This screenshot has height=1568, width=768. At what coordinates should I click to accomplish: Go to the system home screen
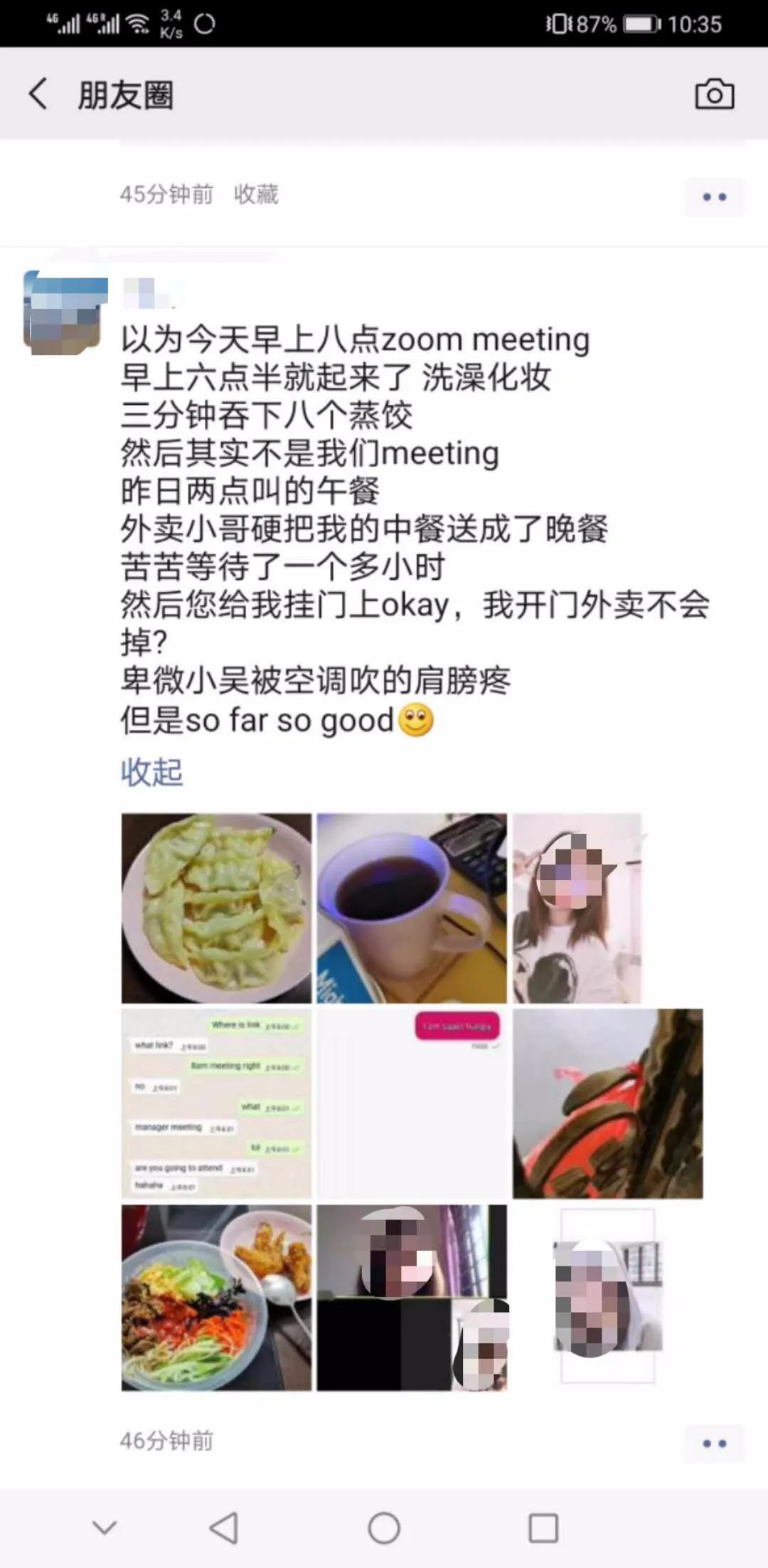[384, 1528]
